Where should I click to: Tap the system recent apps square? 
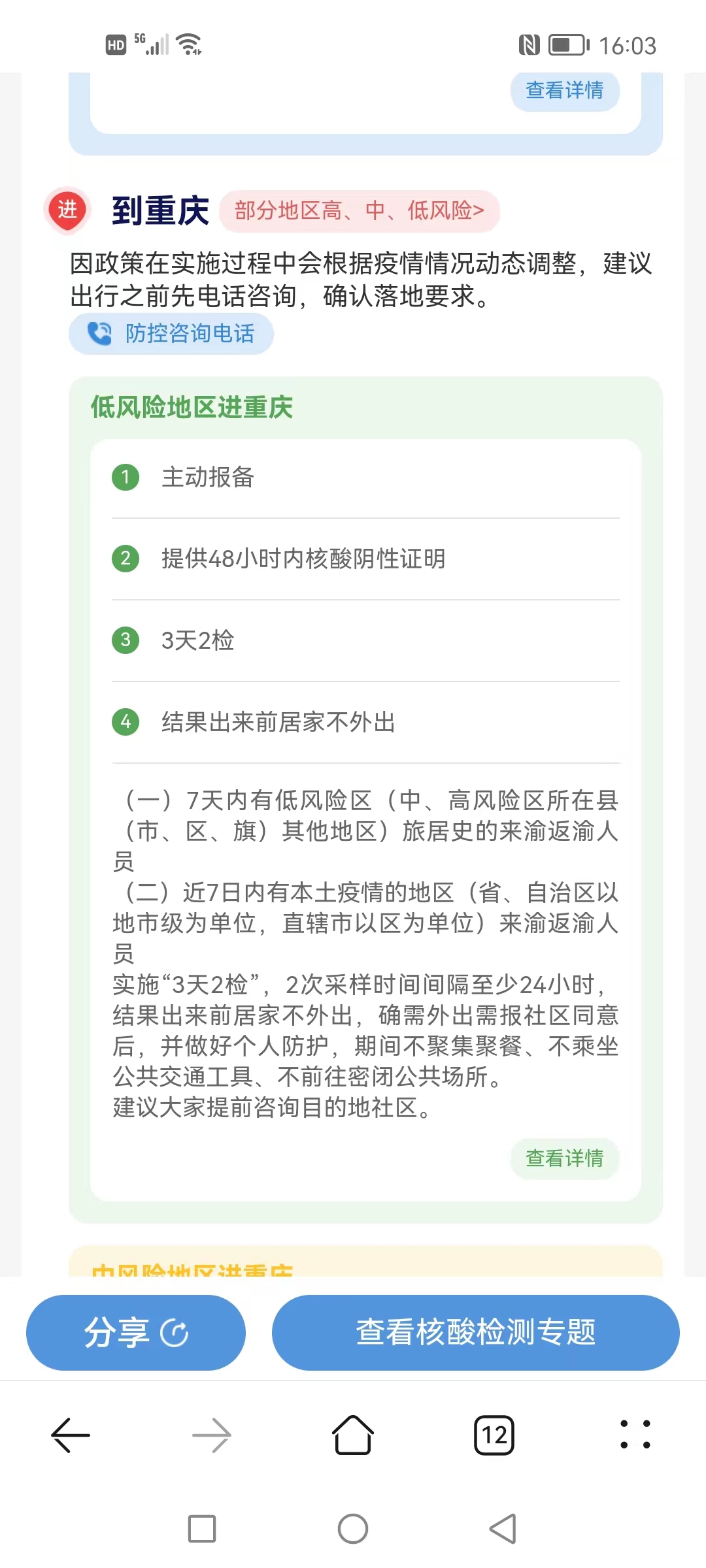202,1529
